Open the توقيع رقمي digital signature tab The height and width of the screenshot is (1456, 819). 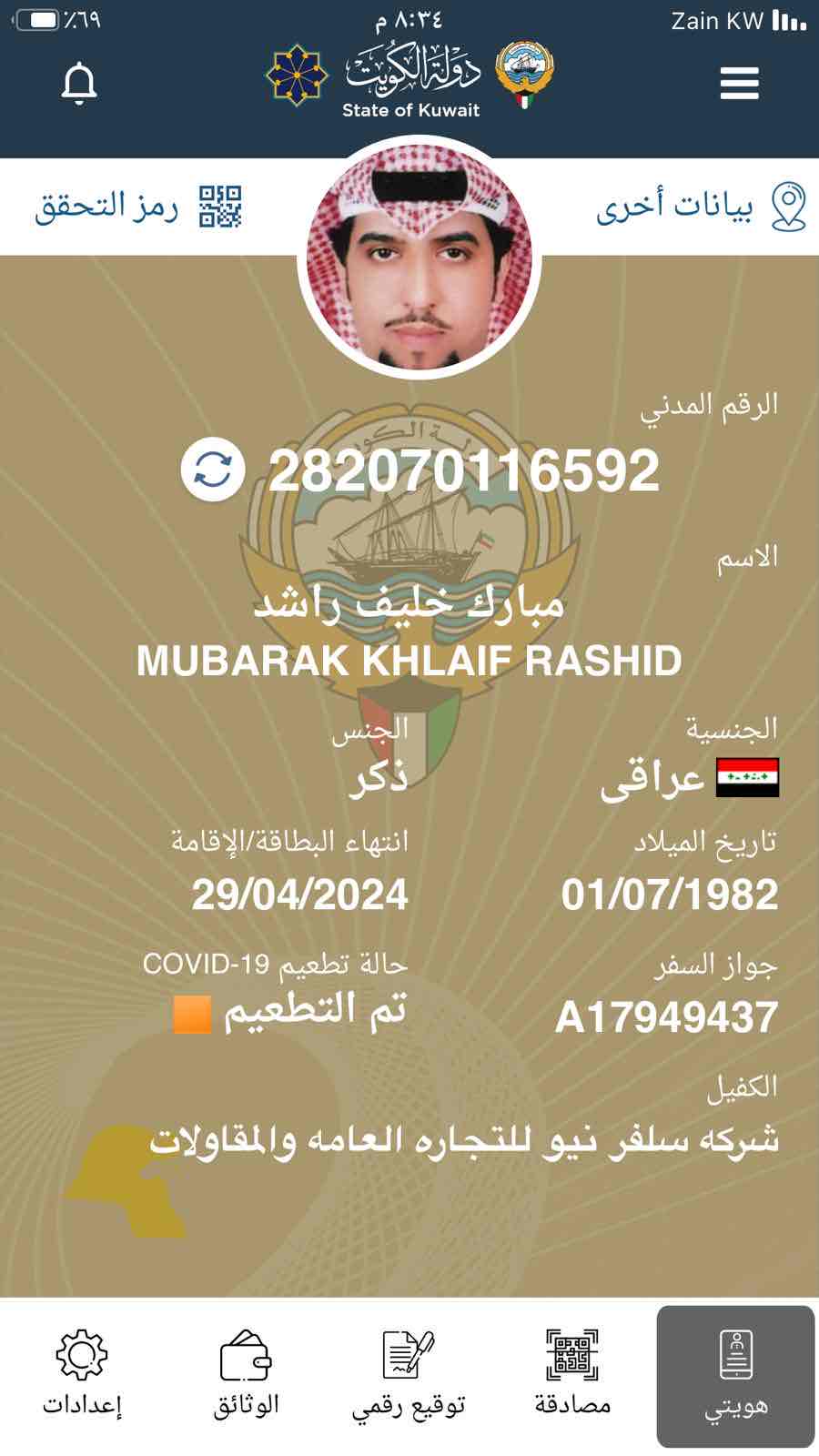coord(409,1374)
